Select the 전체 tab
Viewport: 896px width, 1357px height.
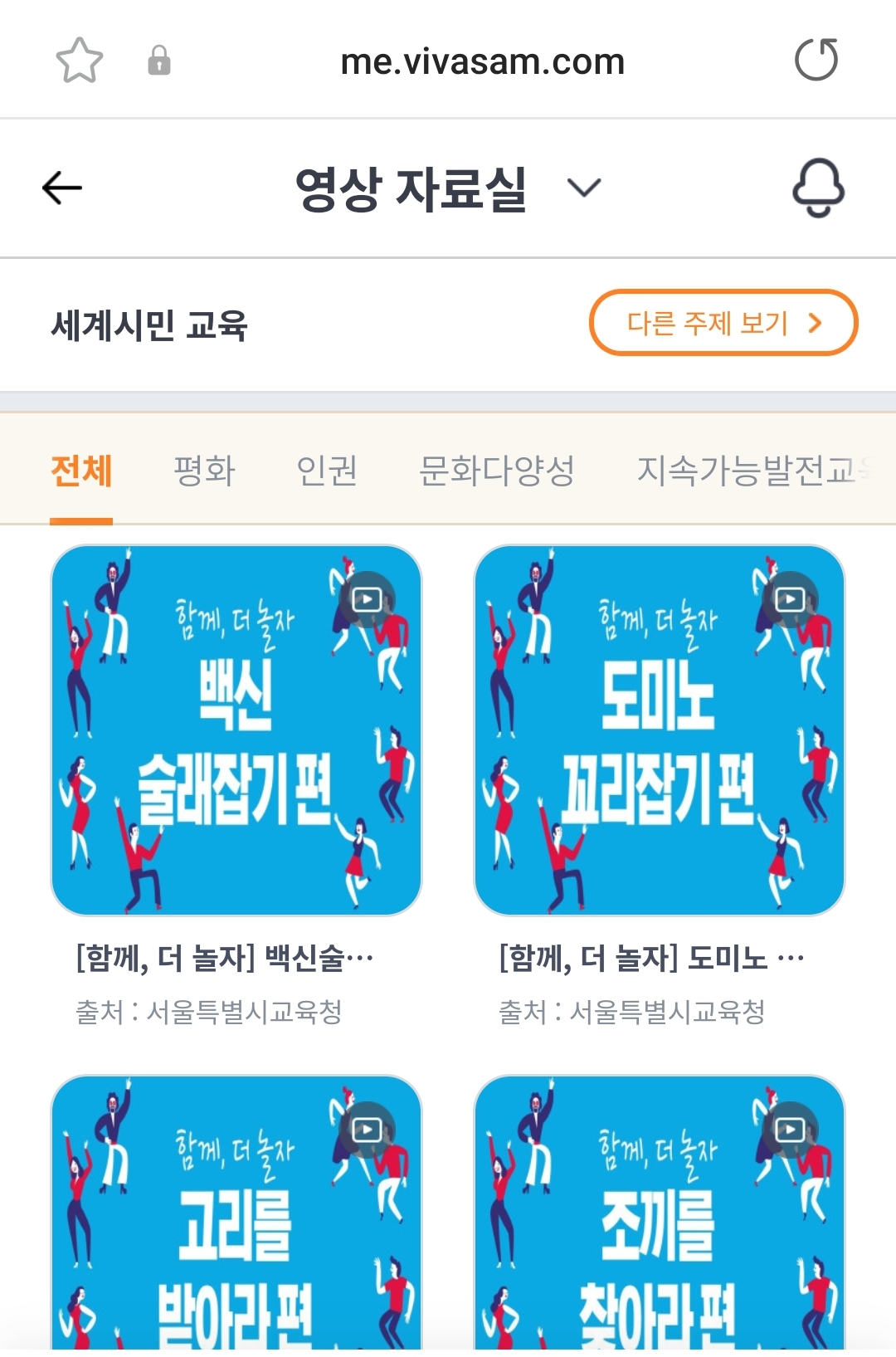[81, 471]
